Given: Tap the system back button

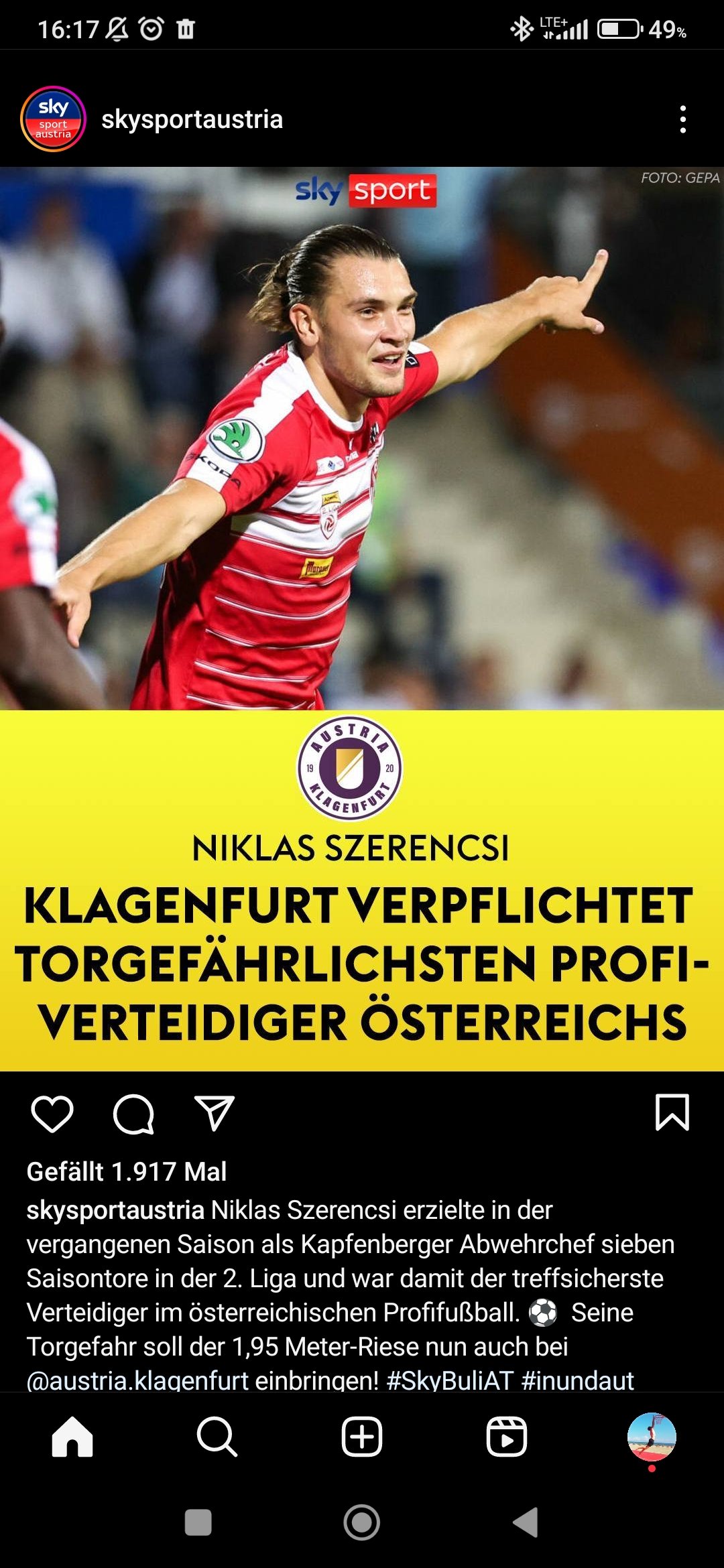Looking at the screenshot, I should pyautogui.click(x=526, y=1522).
